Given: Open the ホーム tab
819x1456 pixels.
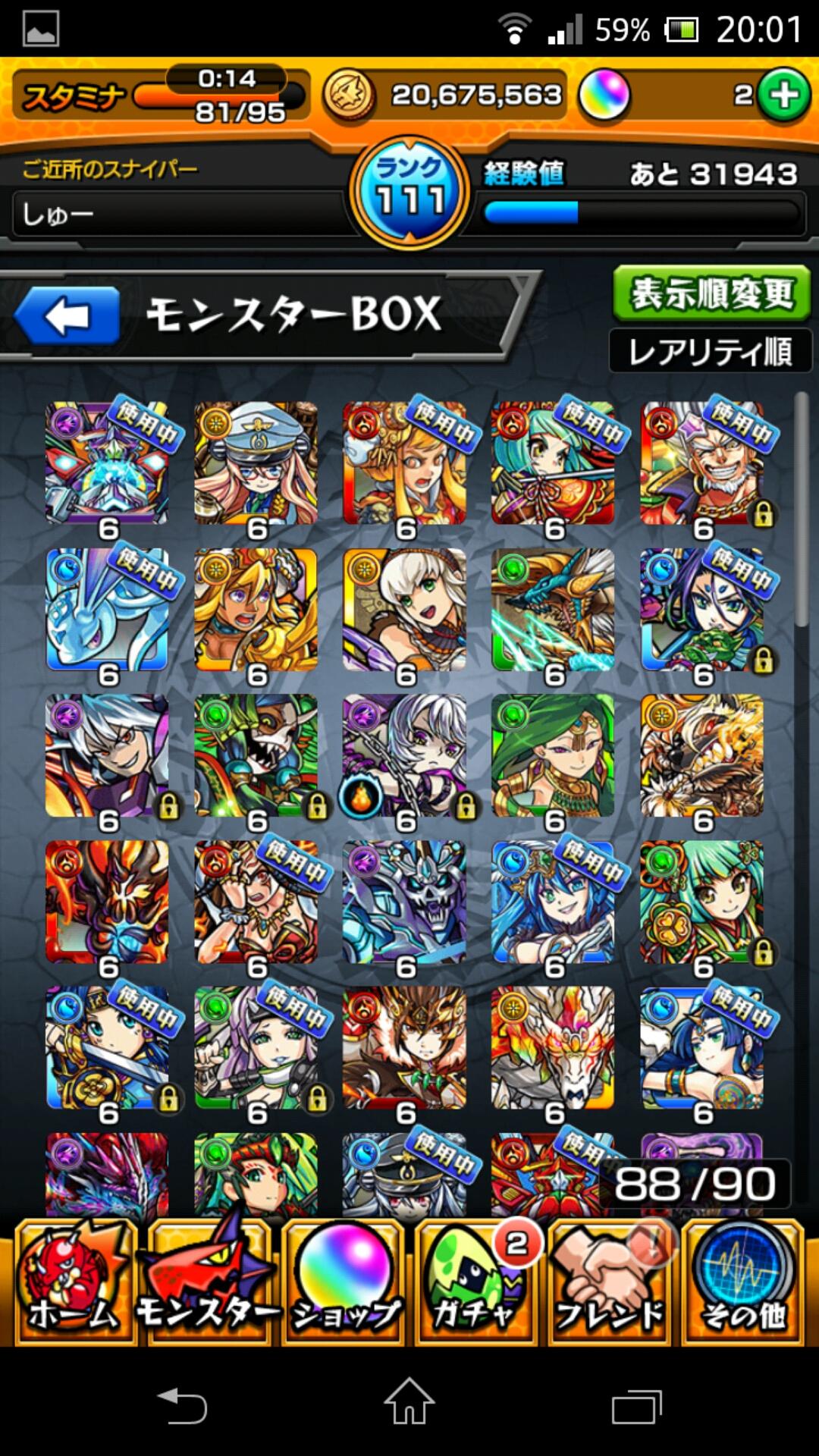Looking at the screenshot, I should pos(74,1283).
